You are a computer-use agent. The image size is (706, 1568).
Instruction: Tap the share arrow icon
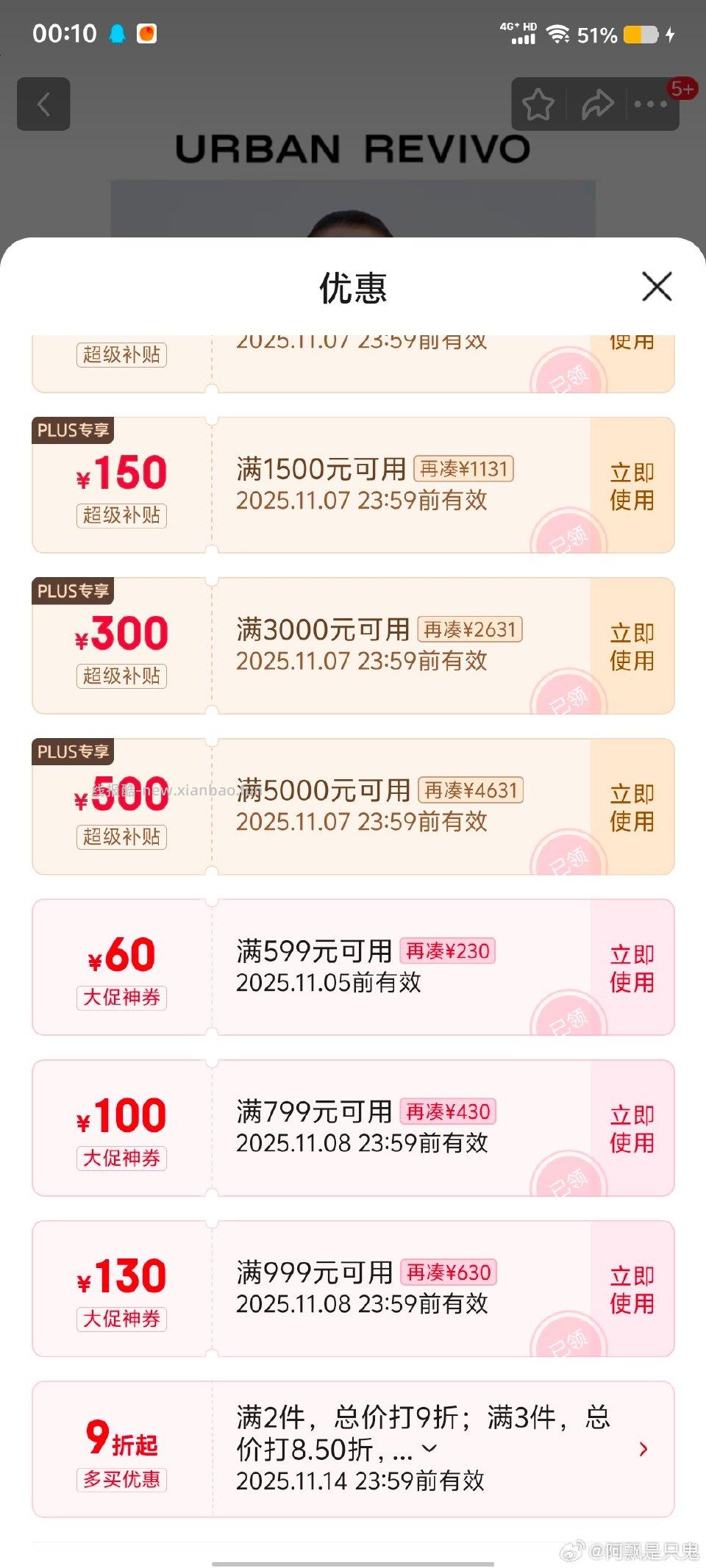pos(597,104)
